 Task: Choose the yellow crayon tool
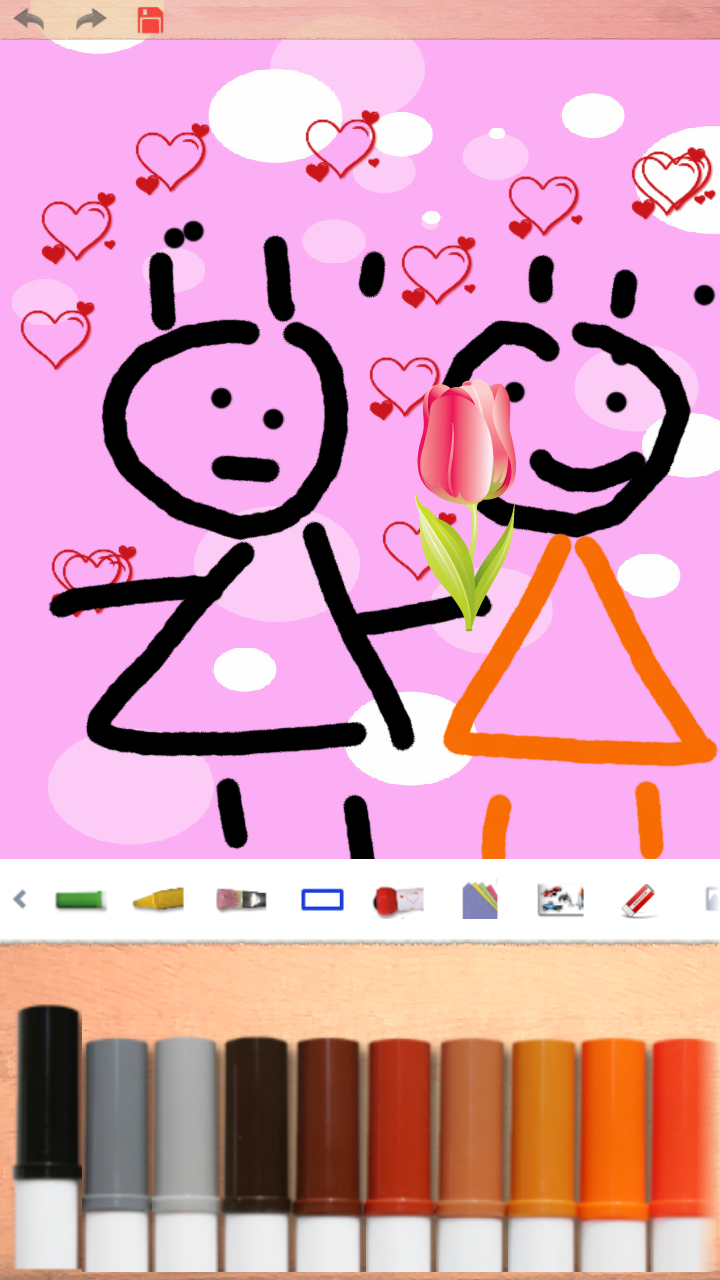tap(158, 900)
